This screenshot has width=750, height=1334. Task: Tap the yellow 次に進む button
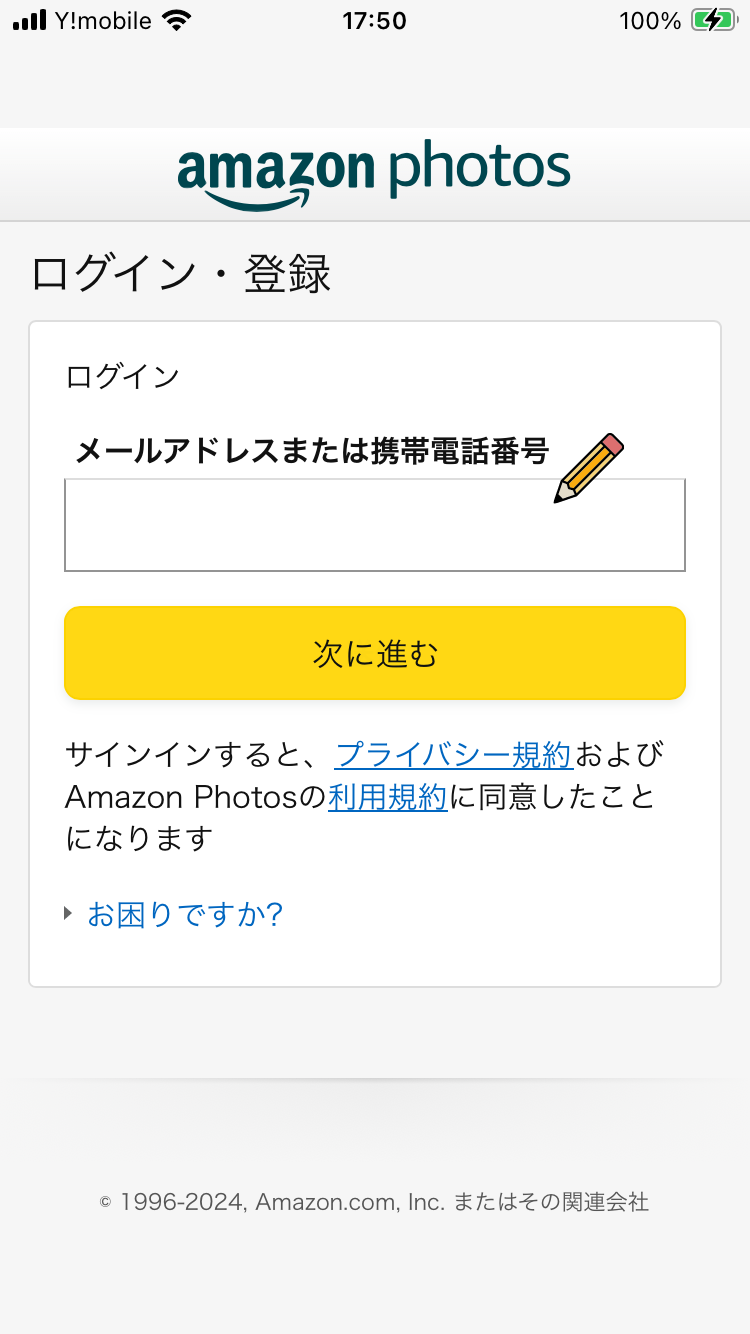point(375,653)
